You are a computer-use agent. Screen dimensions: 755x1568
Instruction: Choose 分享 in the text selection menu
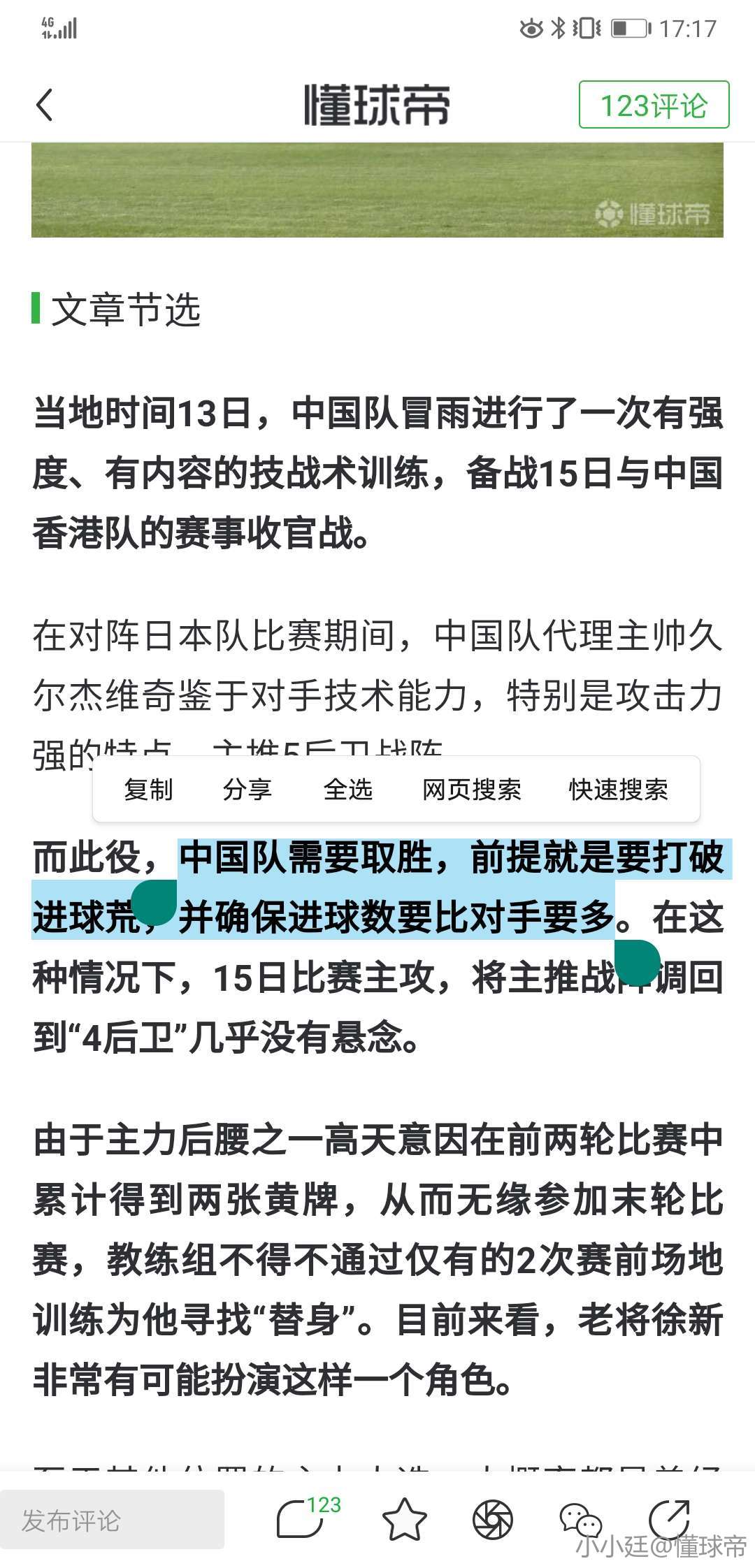point(247,790)
